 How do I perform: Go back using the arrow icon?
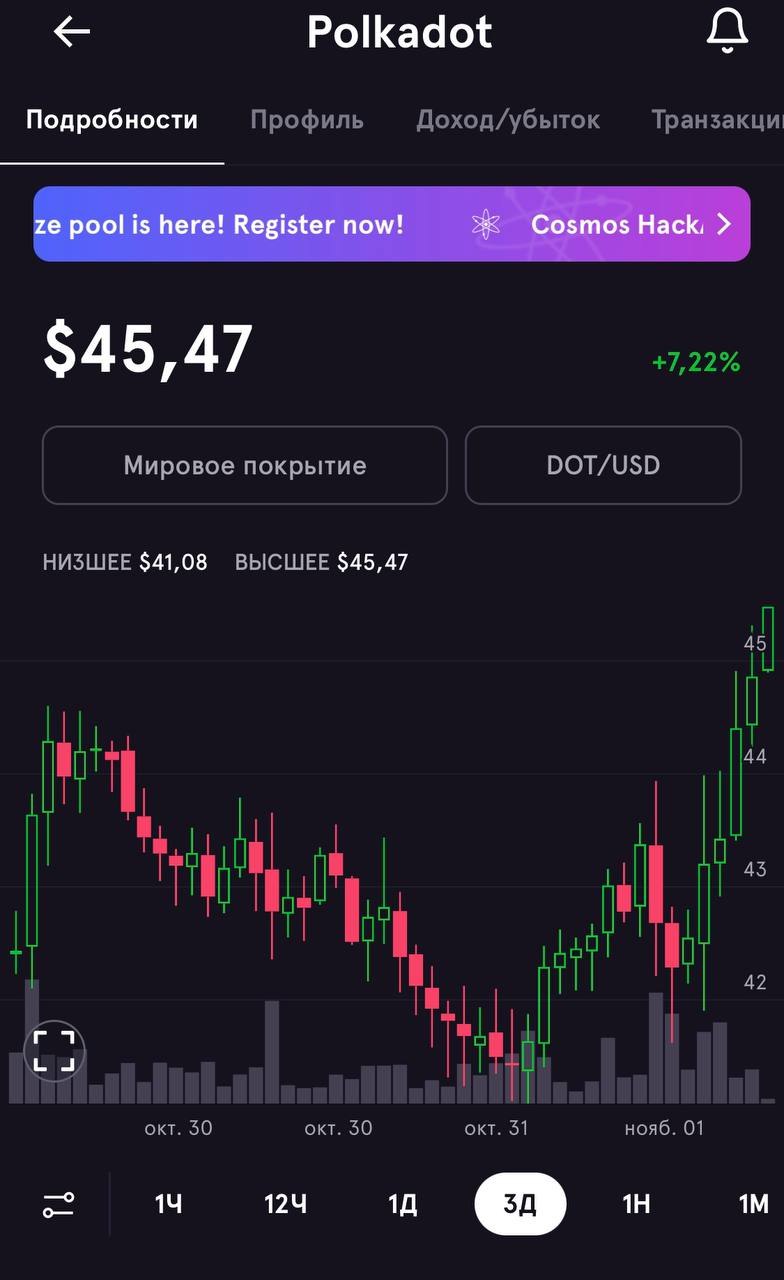[72, 32]
